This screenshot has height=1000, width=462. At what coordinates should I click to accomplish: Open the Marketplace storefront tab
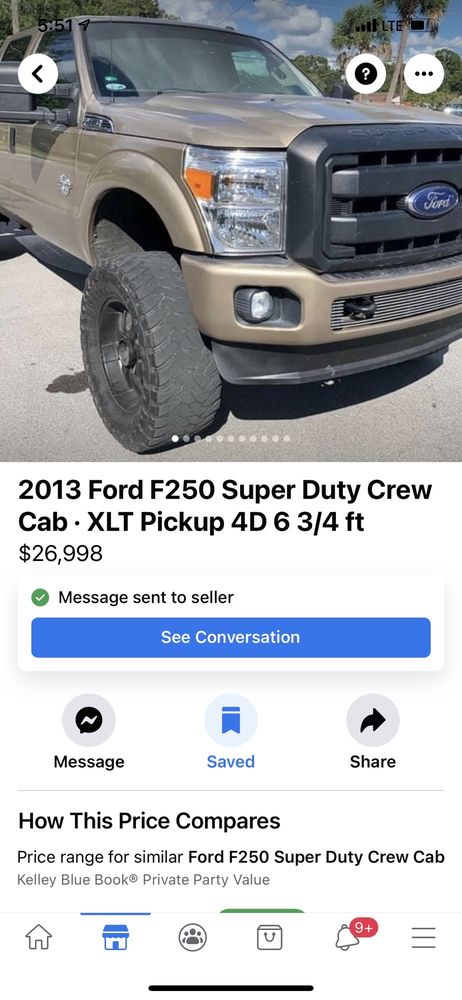[x=116, y=938]
